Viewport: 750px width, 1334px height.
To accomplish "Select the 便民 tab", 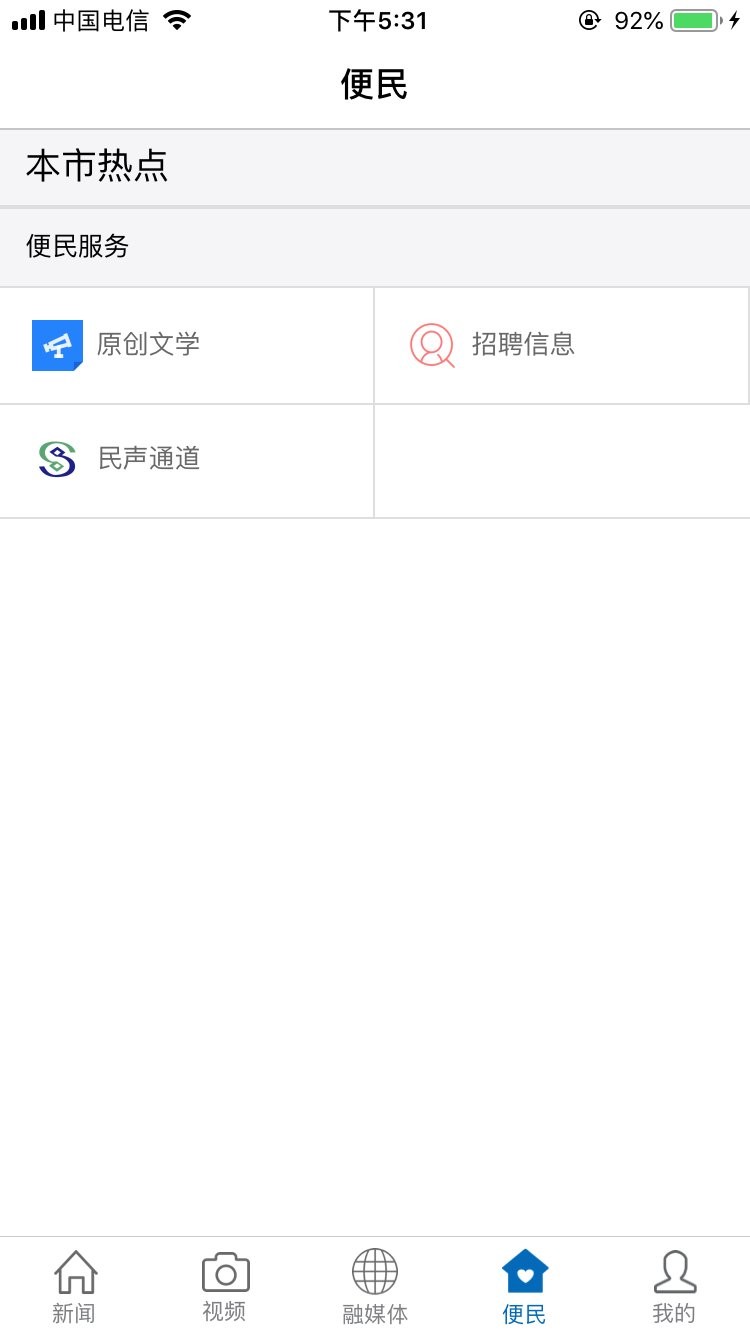I will 525,1286.
